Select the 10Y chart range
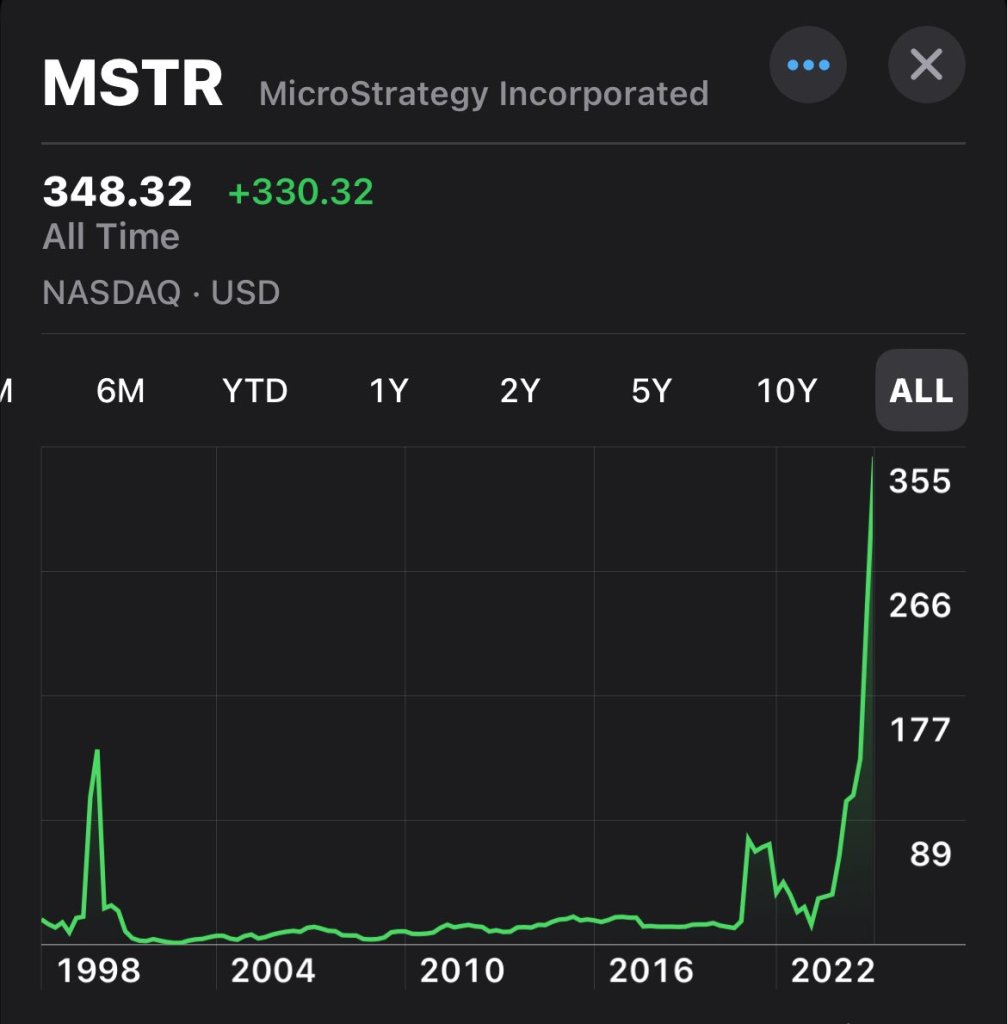Viewport: 1007px width, 1024px height. 787,391
